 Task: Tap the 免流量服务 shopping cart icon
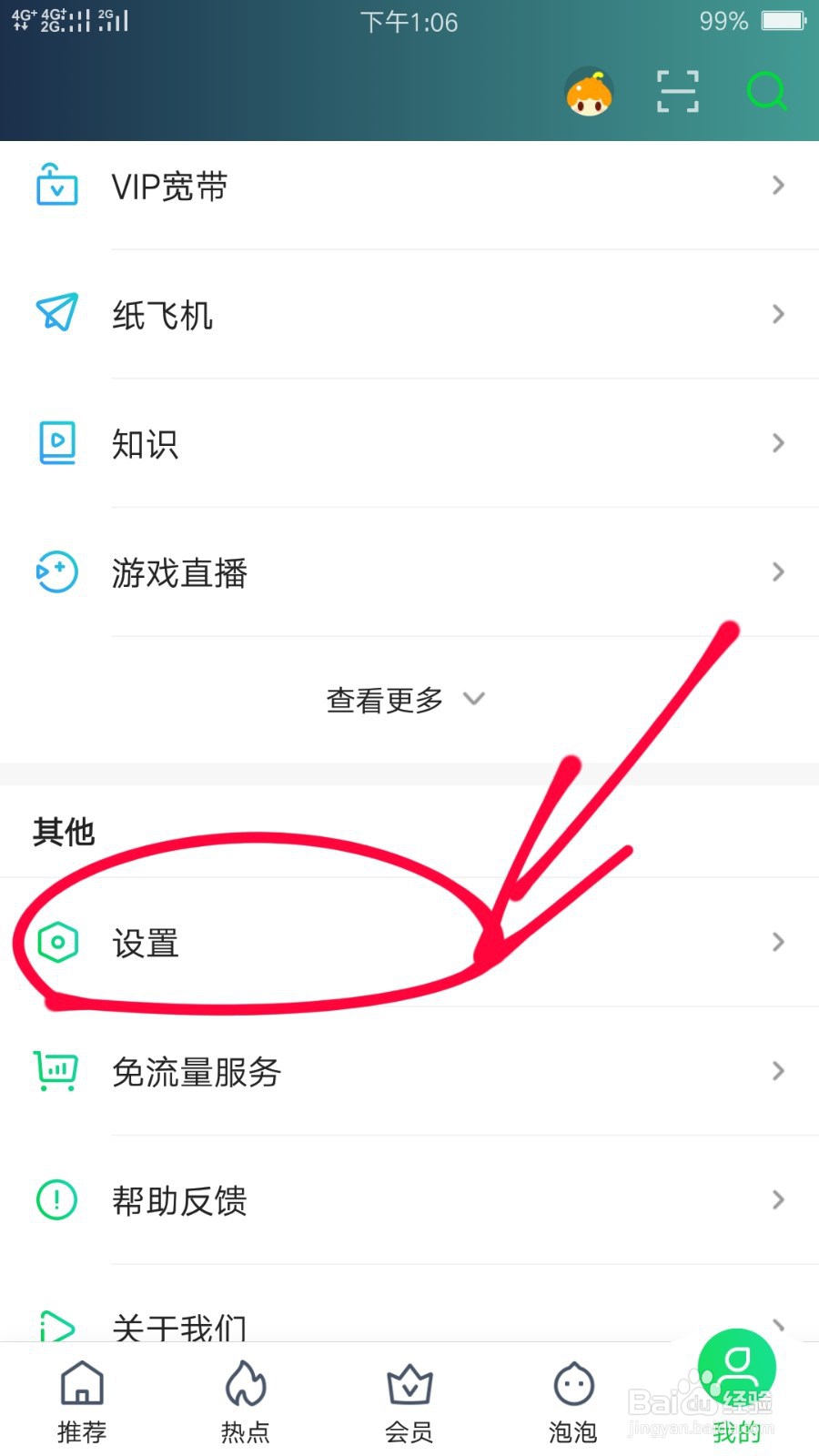pos(55,1072)
